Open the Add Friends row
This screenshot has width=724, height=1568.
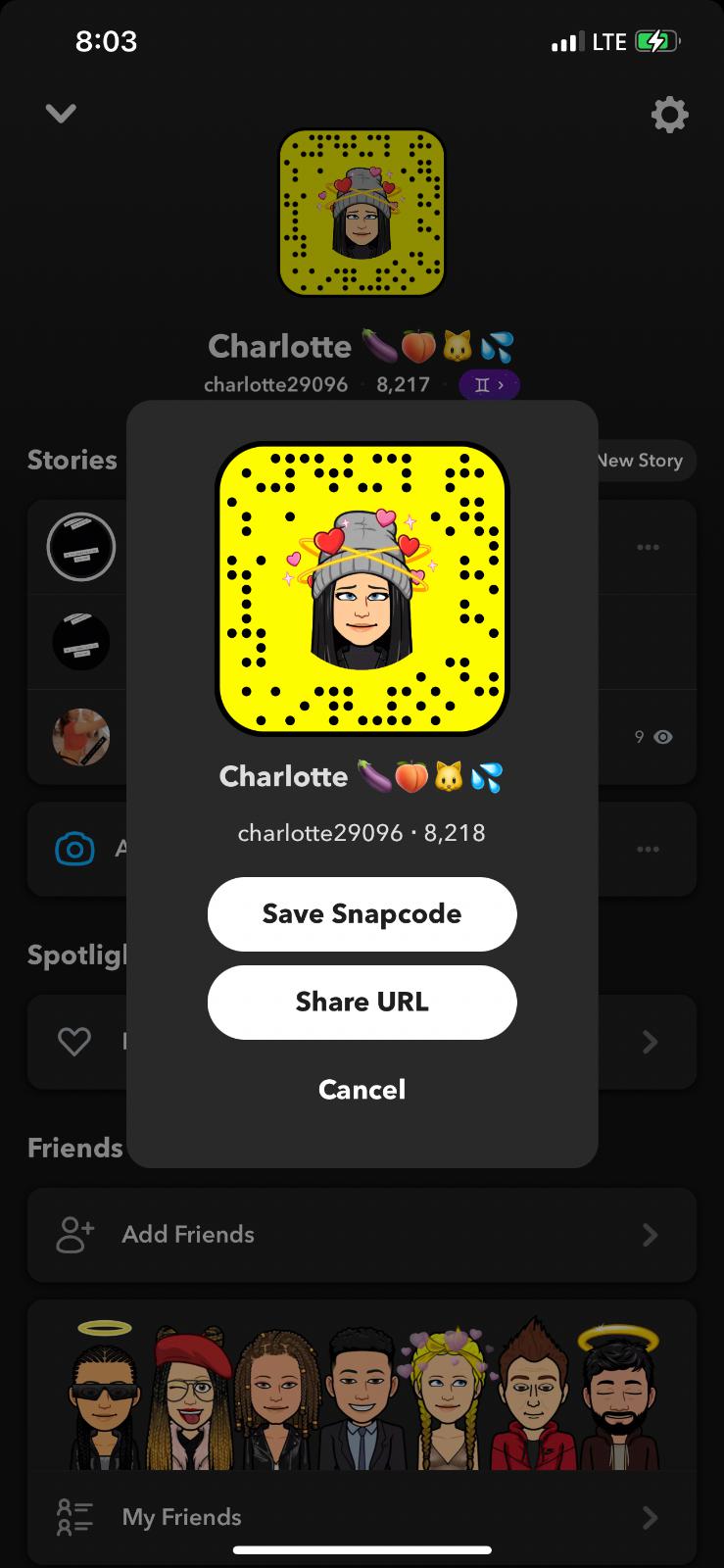(x=362, y=1235)
